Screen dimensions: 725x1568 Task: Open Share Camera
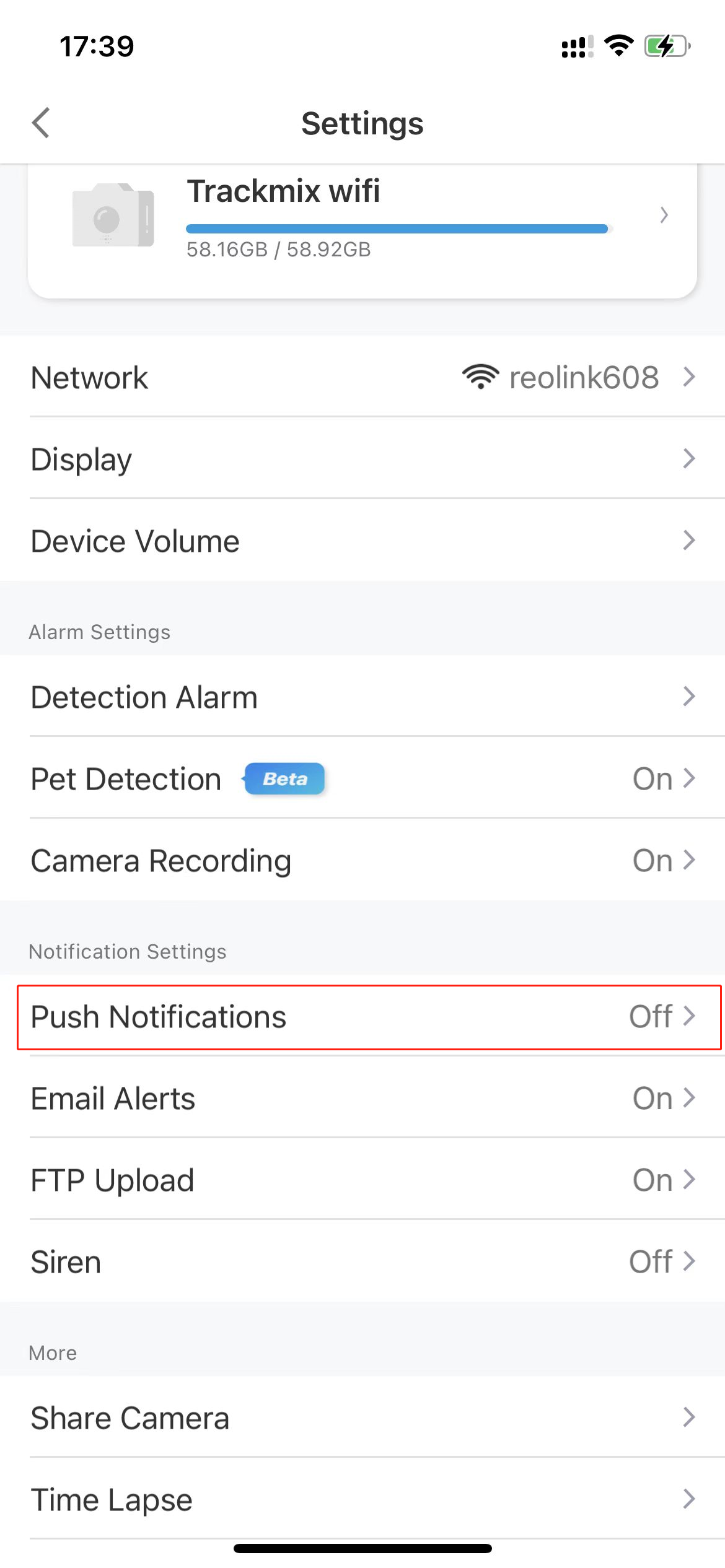pyautogui.click(x=362, y=1418)
